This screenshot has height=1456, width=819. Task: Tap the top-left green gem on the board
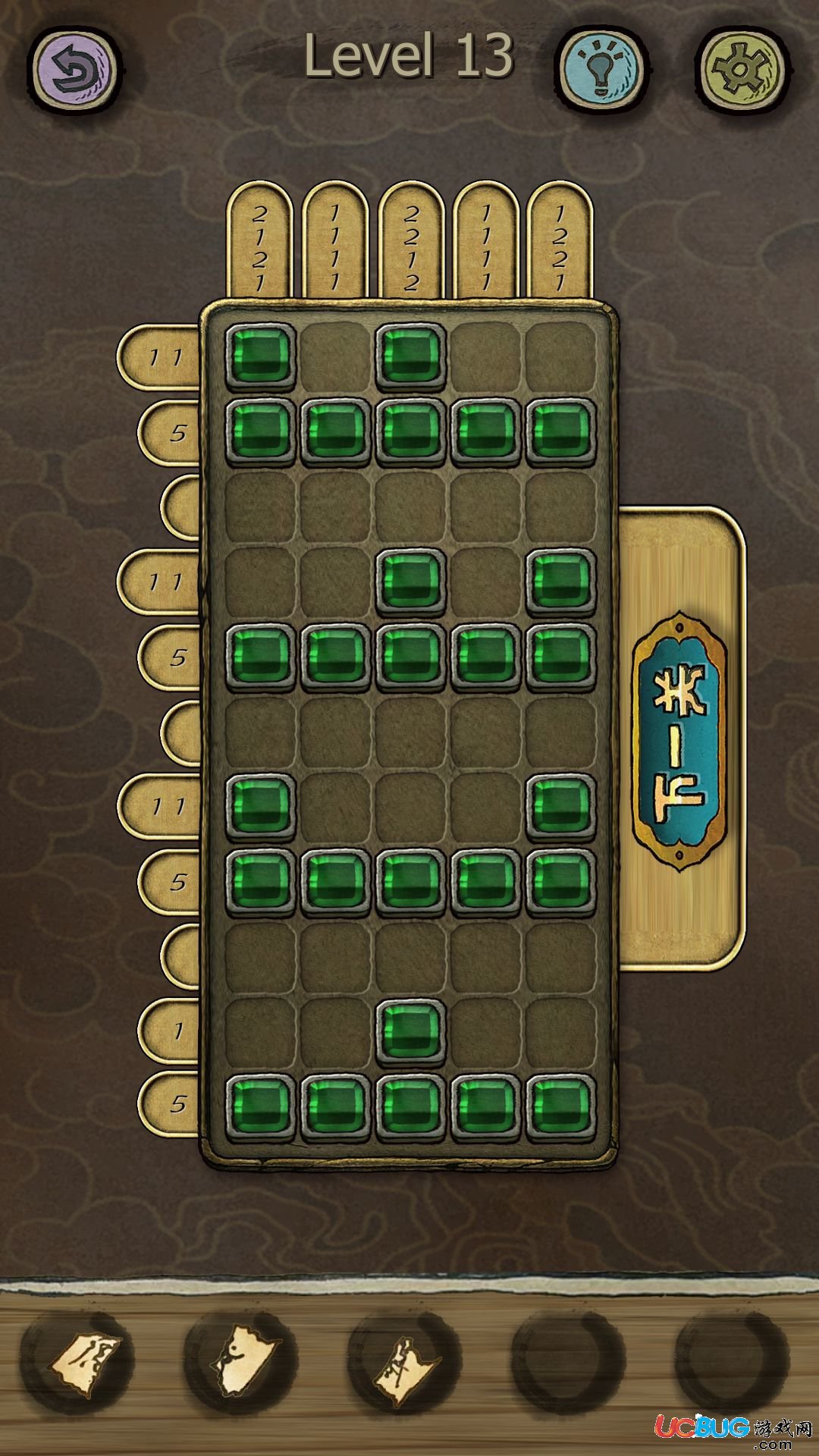pyautogui.click(x=260, y=356)
